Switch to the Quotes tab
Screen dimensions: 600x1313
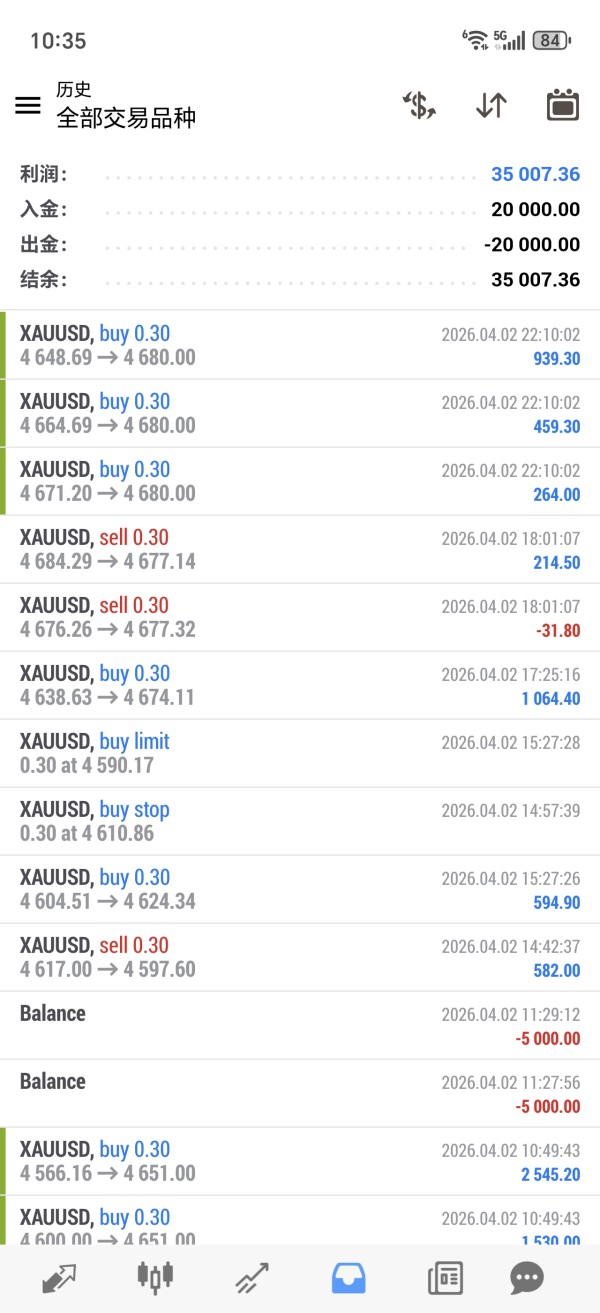click(59, 1277)
